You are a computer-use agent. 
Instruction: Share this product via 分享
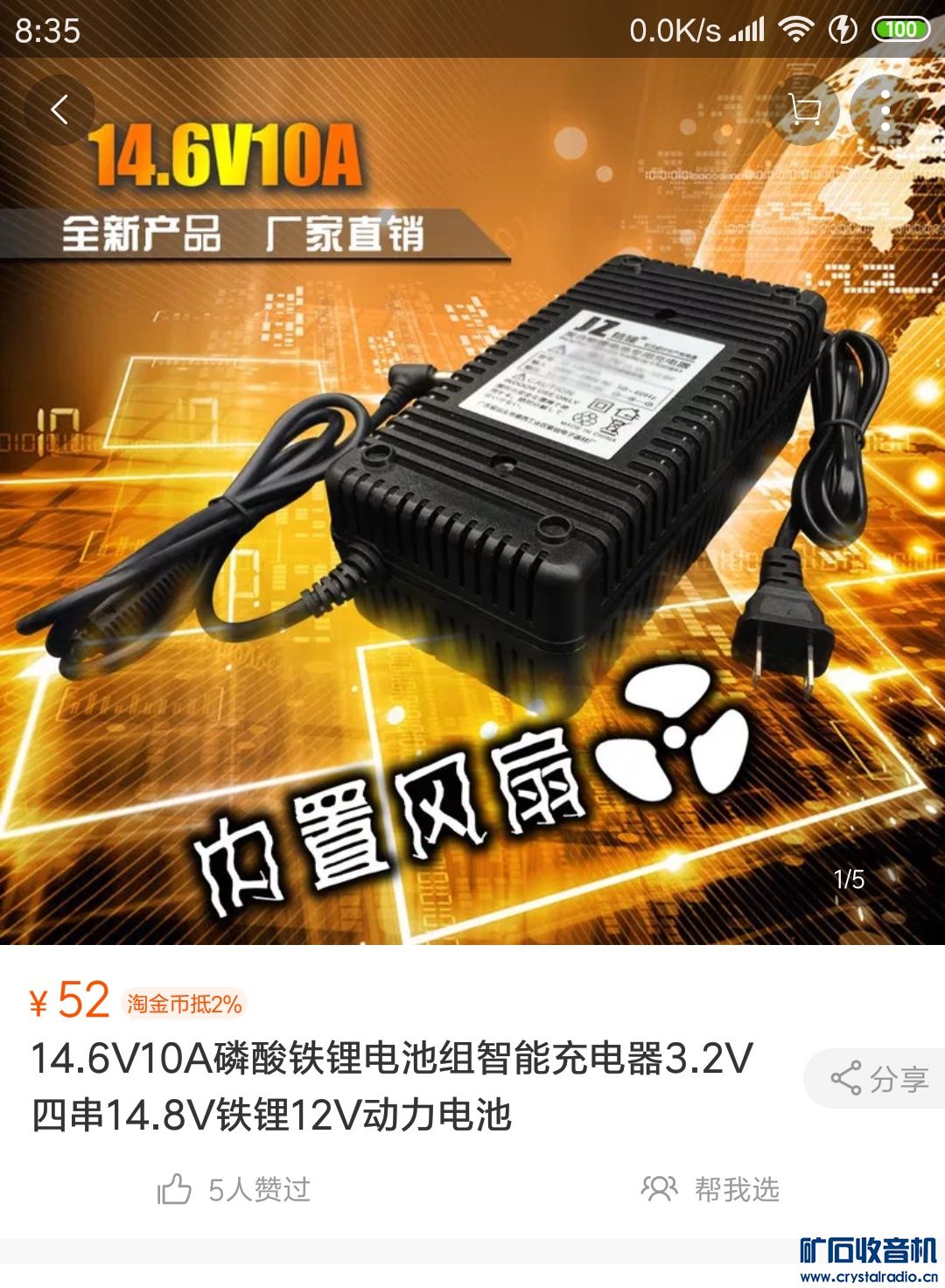pos(878,1079)
